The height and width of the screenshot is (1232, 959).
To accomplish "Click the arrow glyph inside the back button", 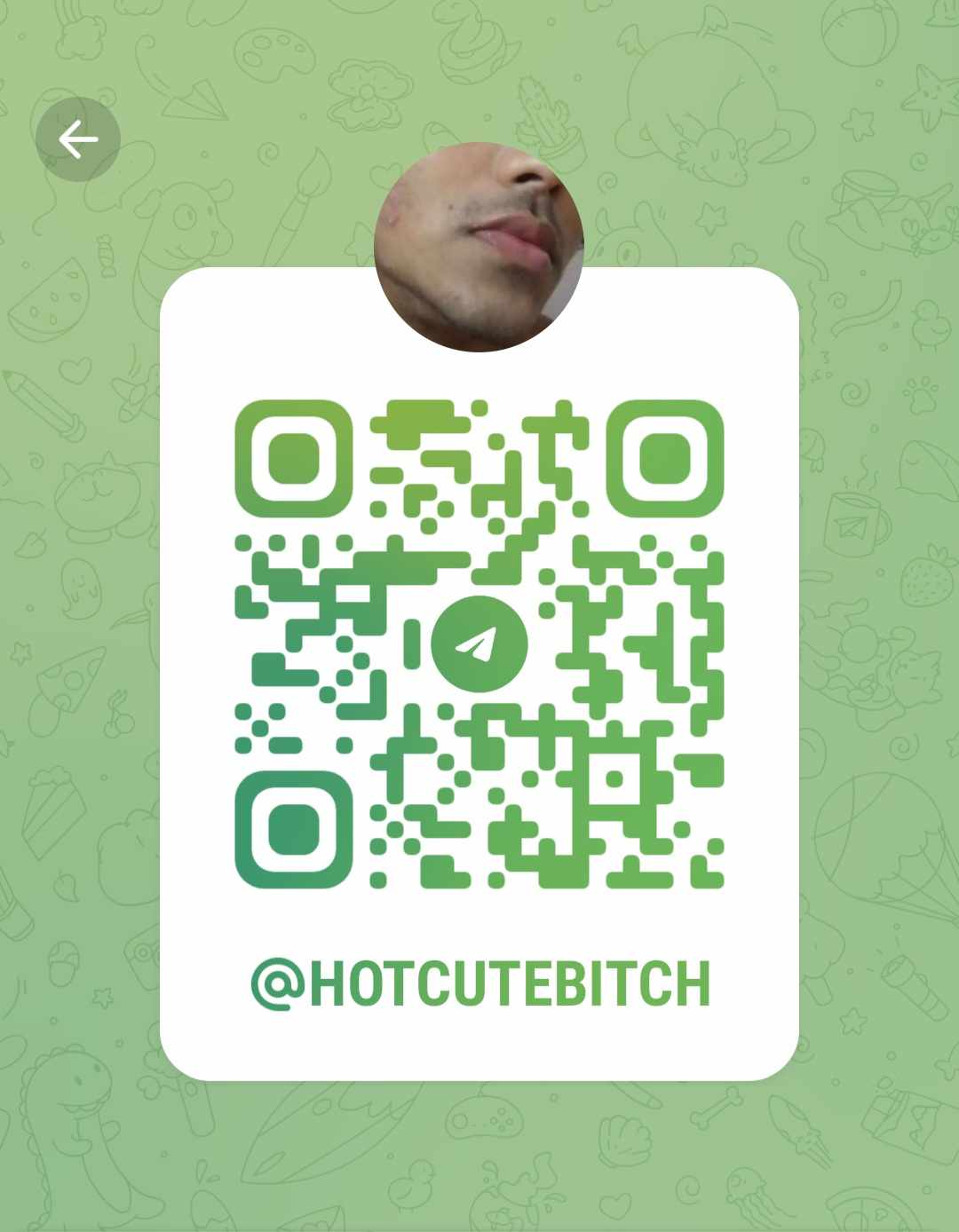I will click(x=78, y=138).
